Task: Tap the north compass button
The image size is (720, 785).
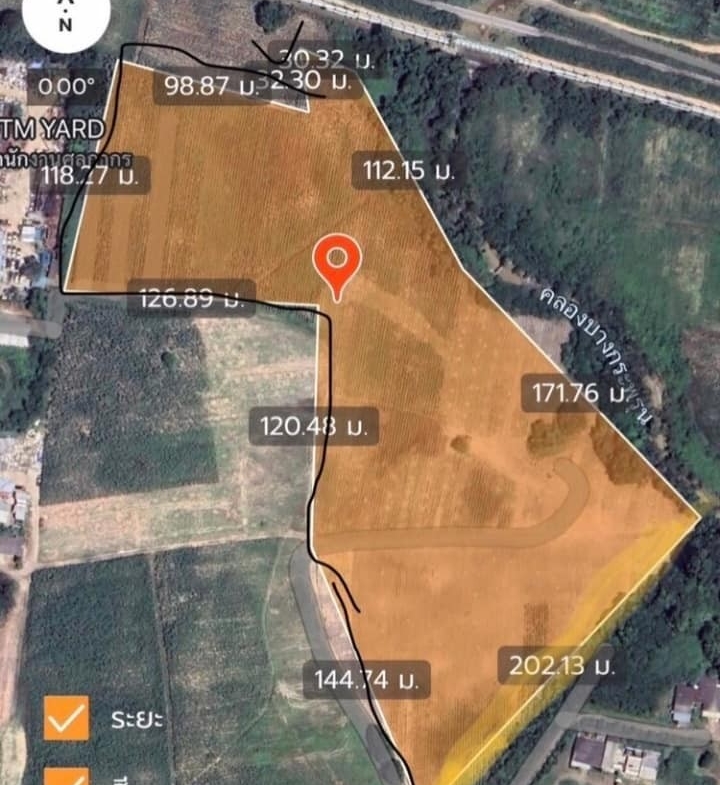Action: click(63, 22)
